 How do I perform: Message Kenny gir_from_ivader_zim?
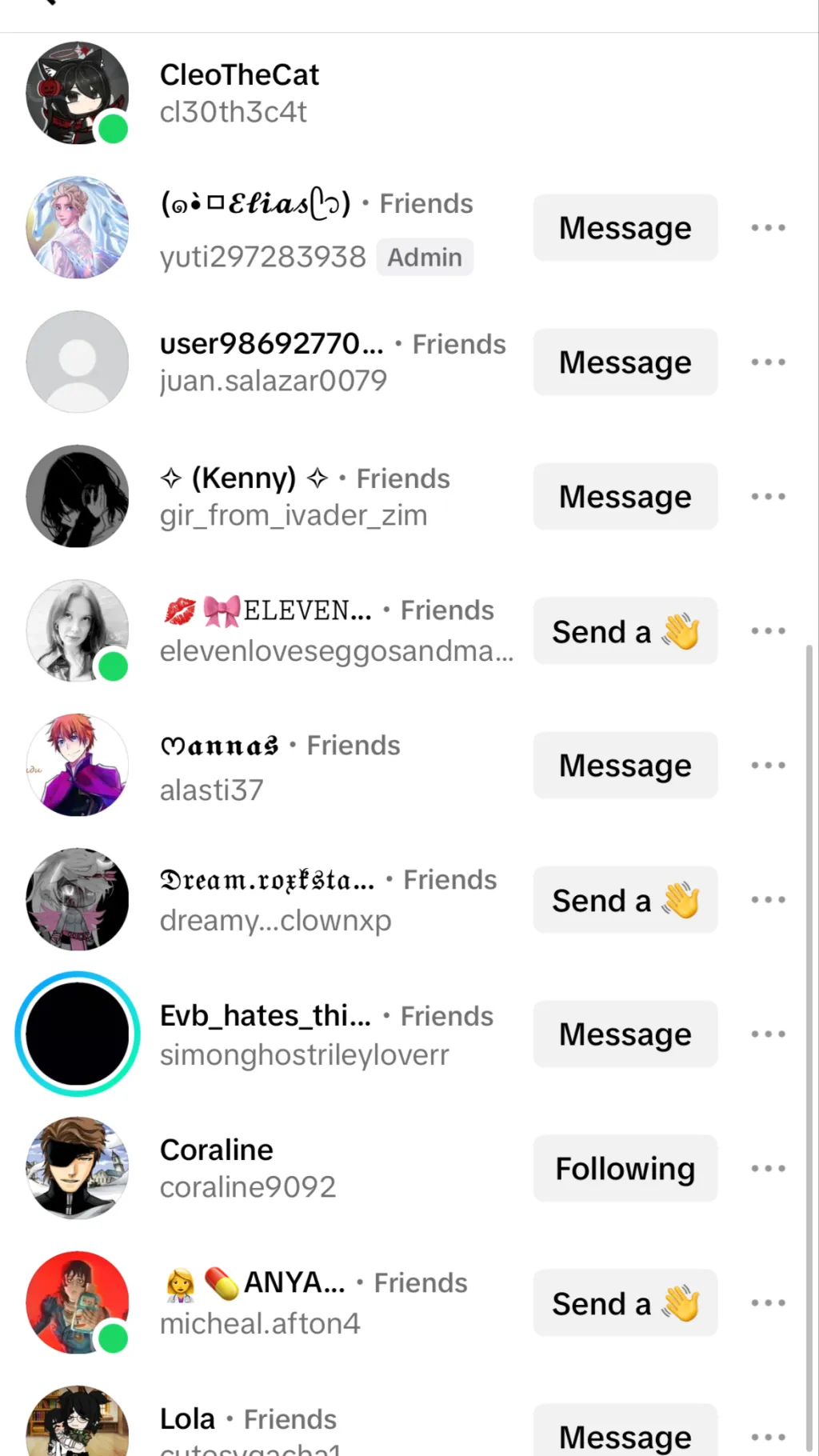coord(625,497)
